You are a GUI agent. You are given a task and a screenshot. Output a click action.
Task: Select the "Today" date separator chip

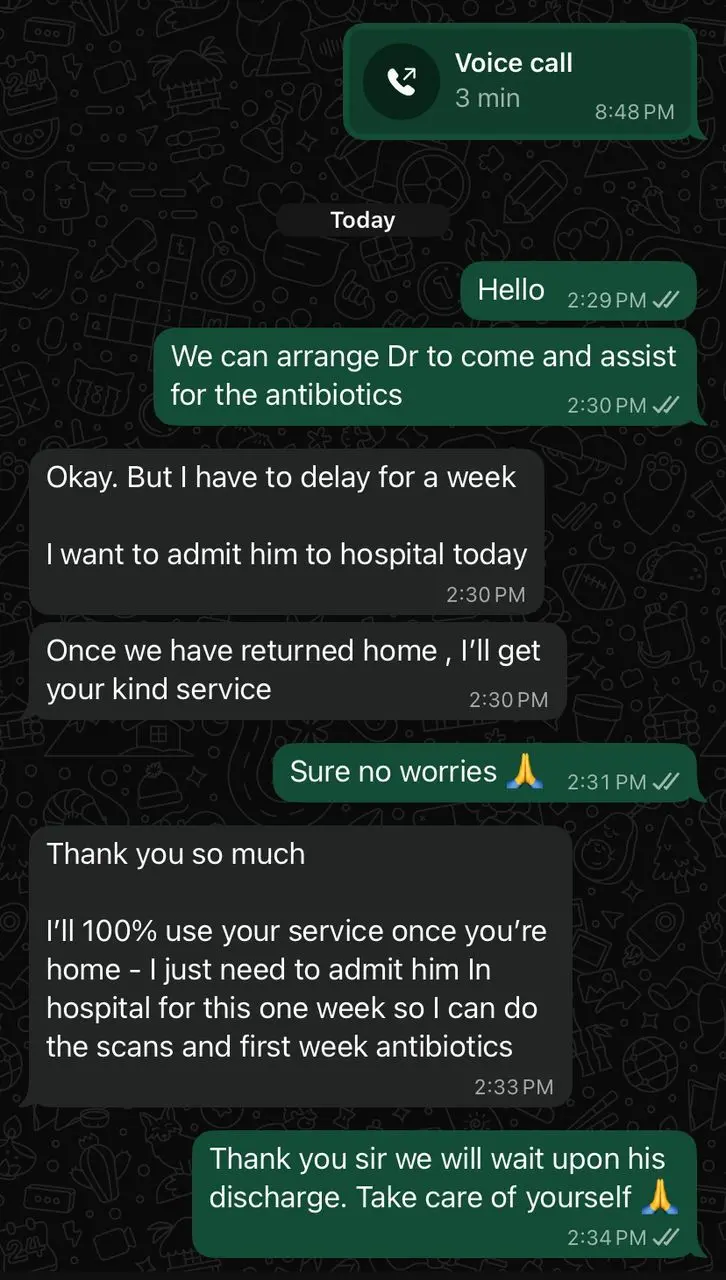pyautogui.click(x=362, y=219)
